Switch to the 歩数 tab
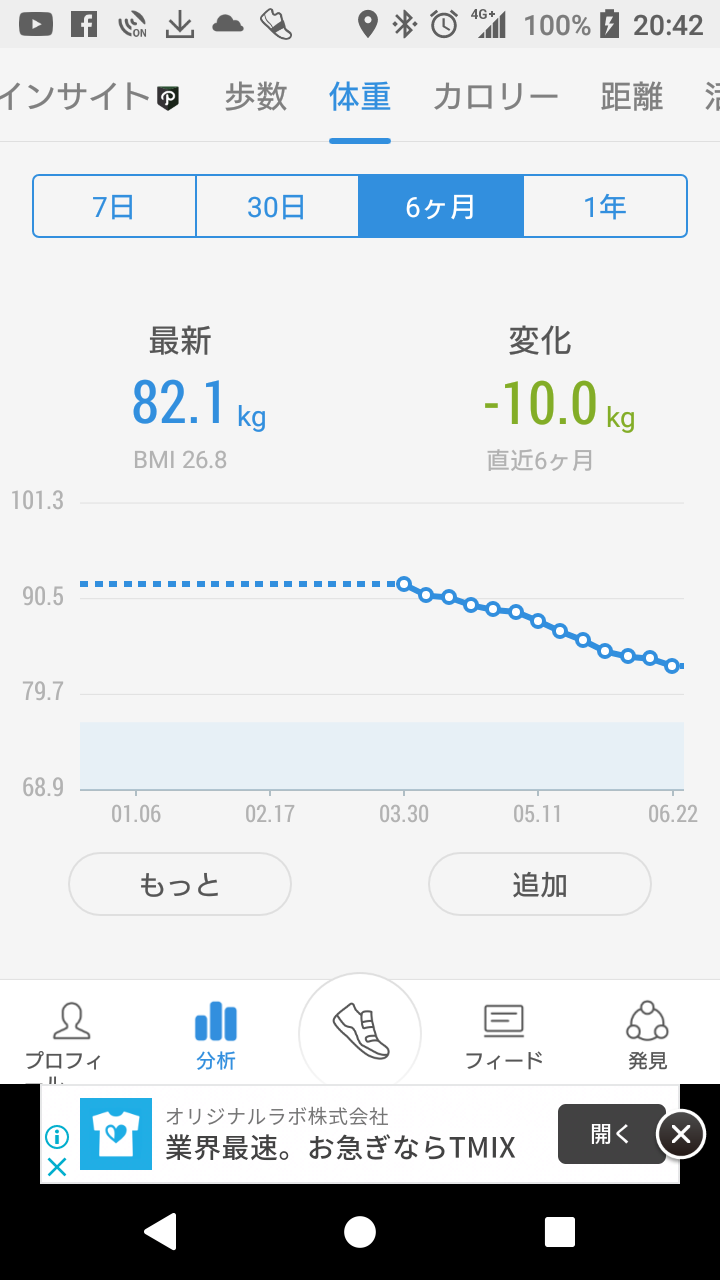This screenshot has height=1280, width=720. tap(256, 97)
